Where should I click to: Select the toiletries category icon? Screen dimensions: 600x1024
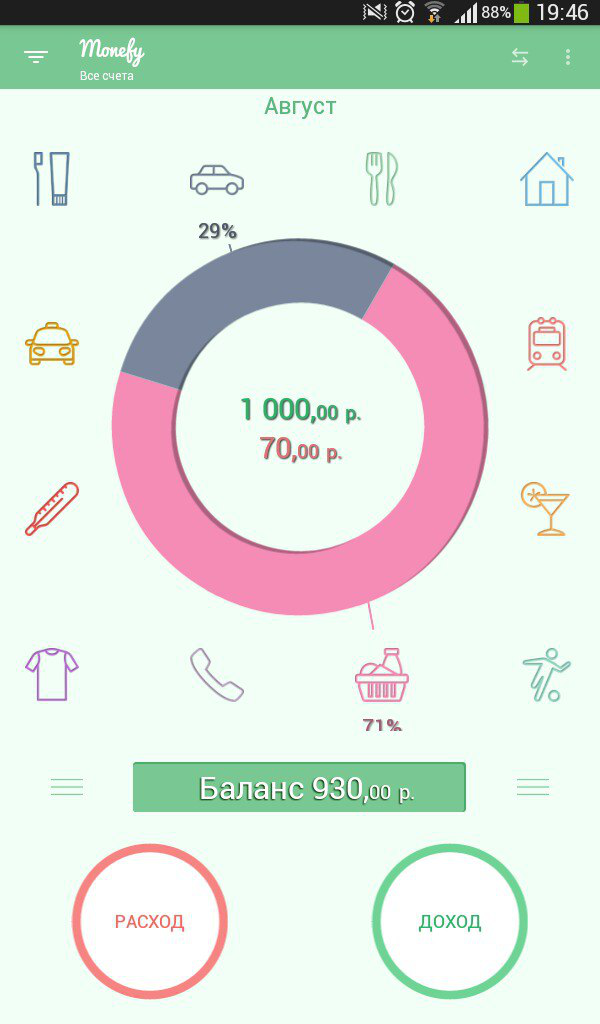pyautogui.click(x=52, y=179)
